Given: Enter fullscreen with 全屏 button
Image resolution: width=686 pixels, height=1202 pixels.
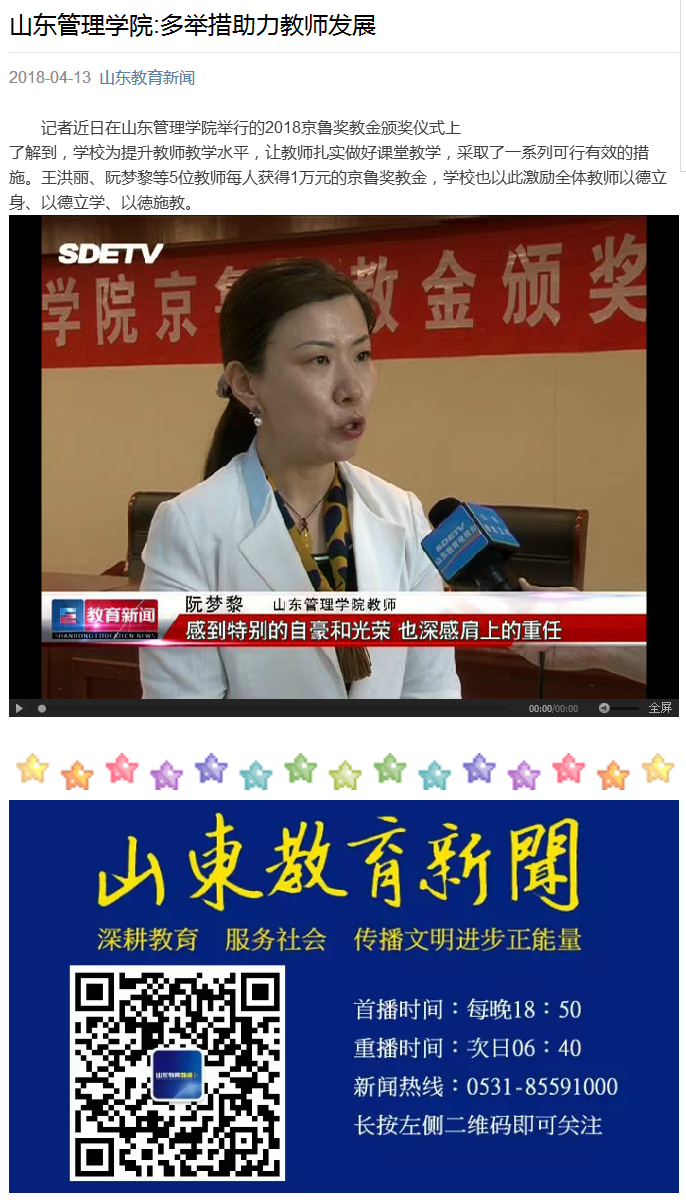Looking at the screenshot, I should point(660,708).
